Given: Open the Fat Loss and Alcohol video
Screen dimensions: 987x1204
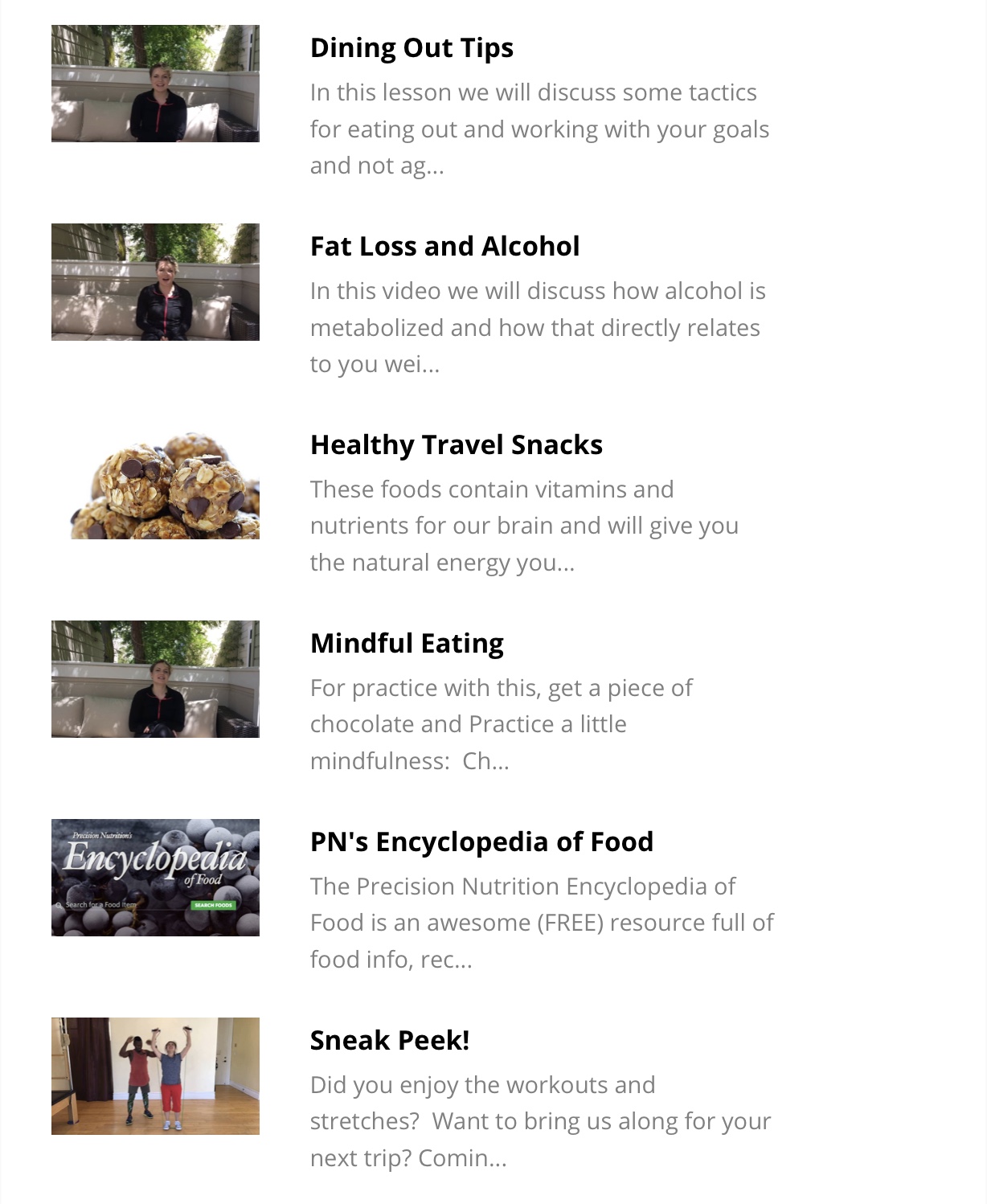Looking at the screenshot, I should pos(444,247).
